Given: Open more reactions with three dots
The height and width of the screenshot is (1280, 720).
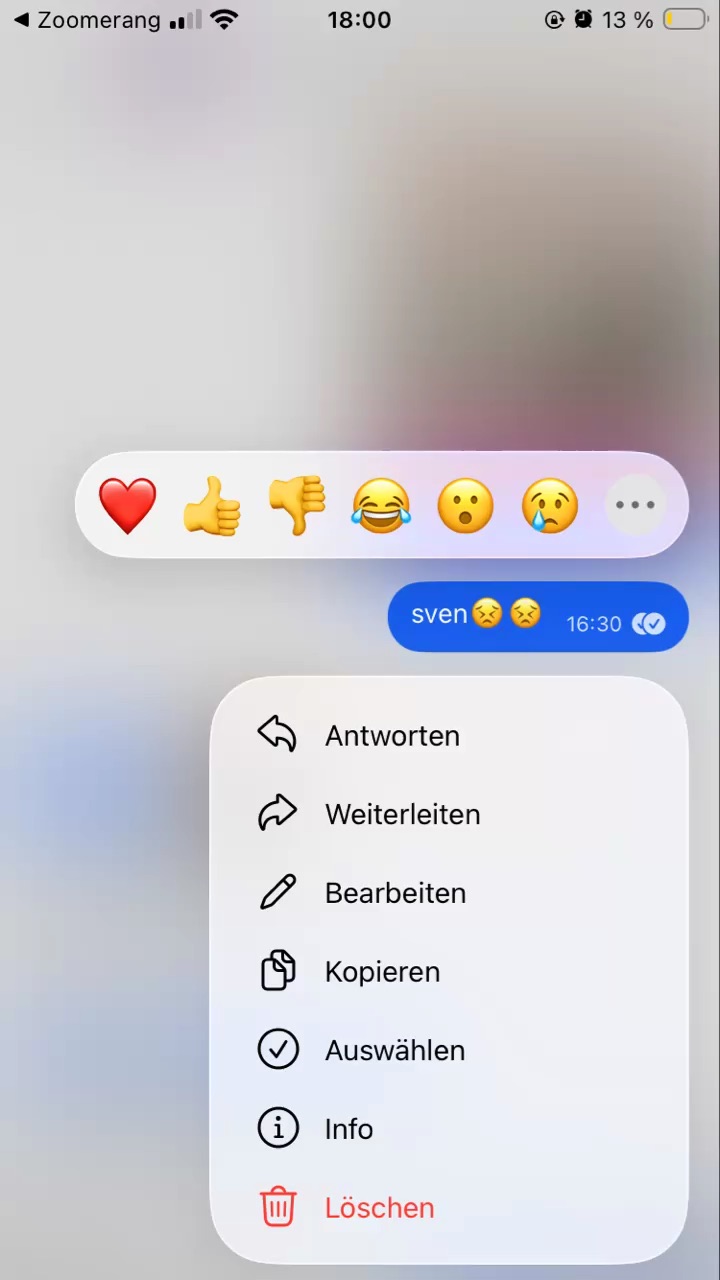Looking at the screenshot, I should coord(636,505).
